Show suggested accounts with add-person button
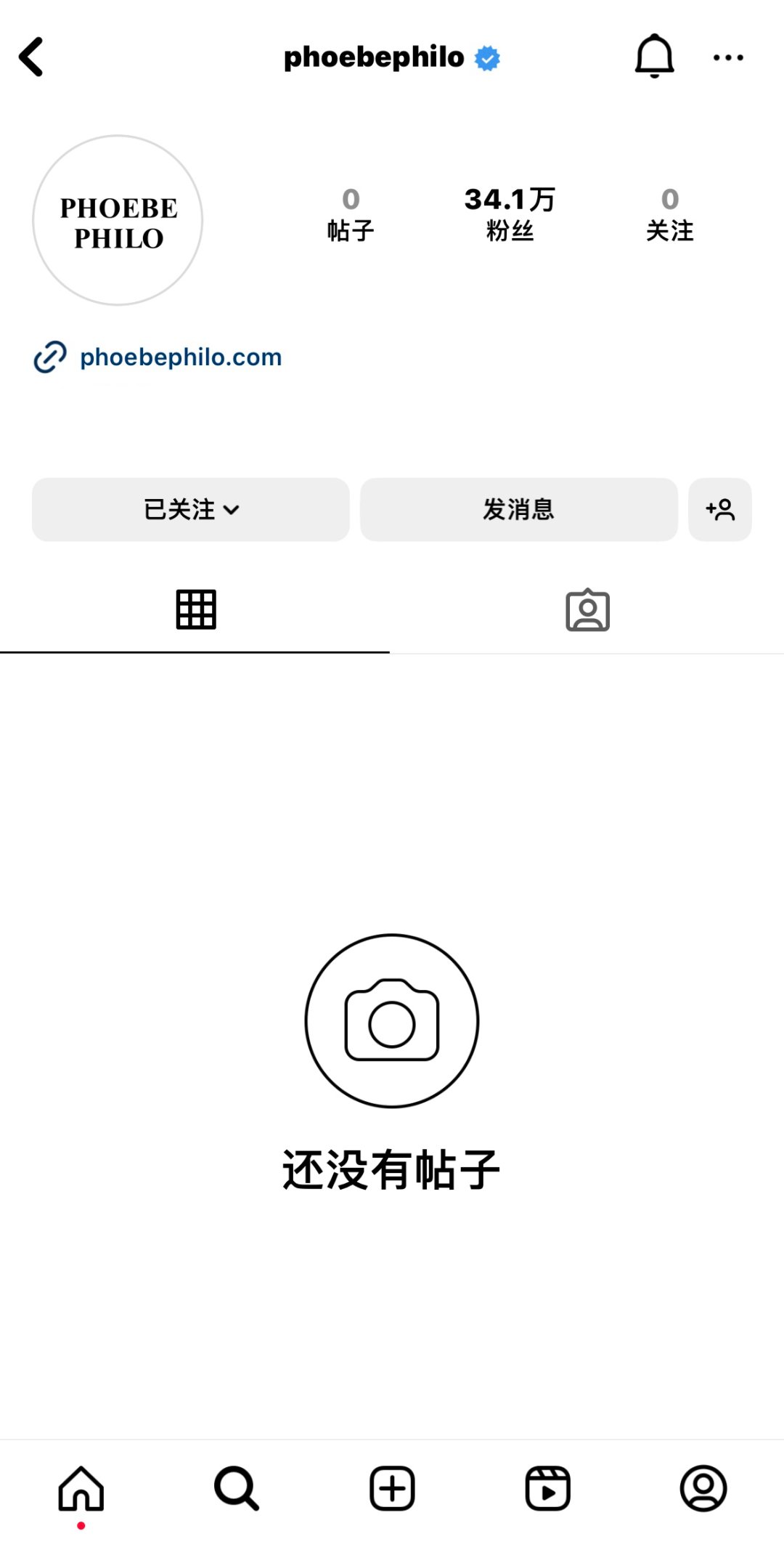The height and width of the screenshot is (1547, 784). coord(720,509)
